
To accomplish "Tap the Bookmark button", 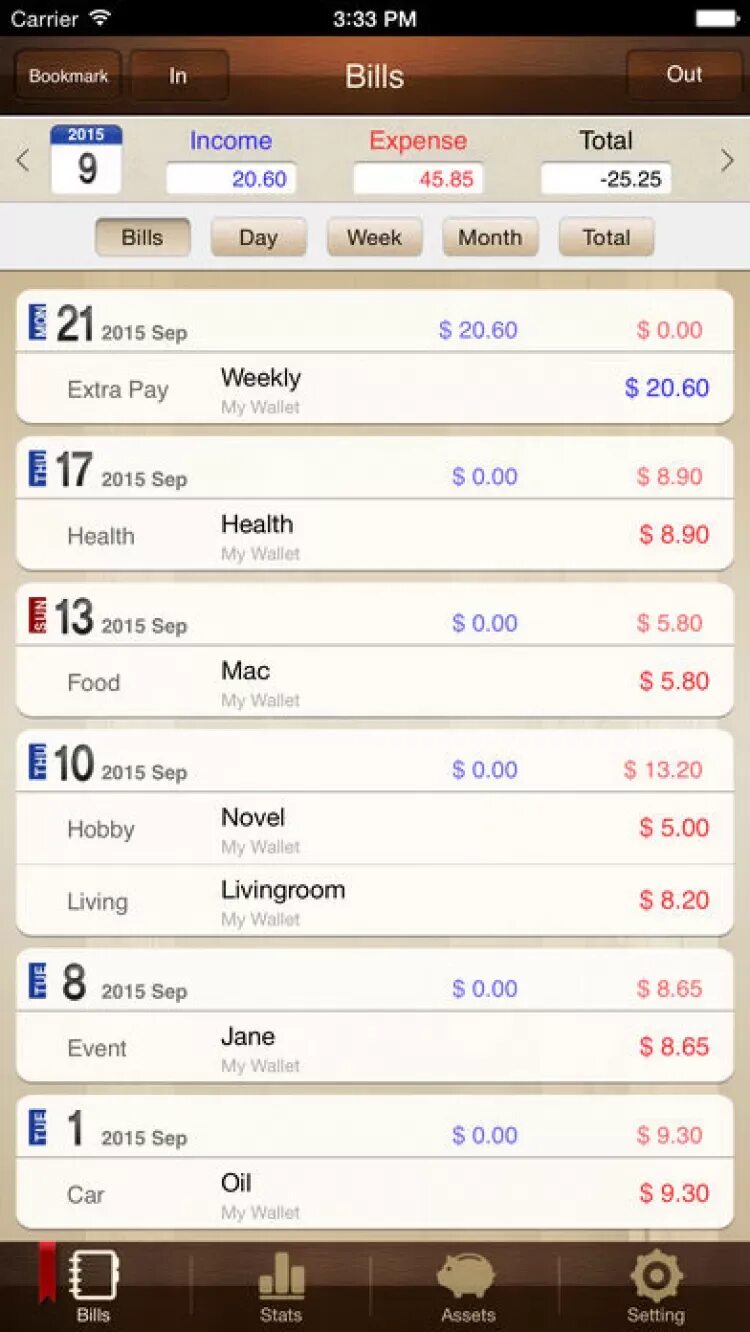I will click(x=68, y=75).
